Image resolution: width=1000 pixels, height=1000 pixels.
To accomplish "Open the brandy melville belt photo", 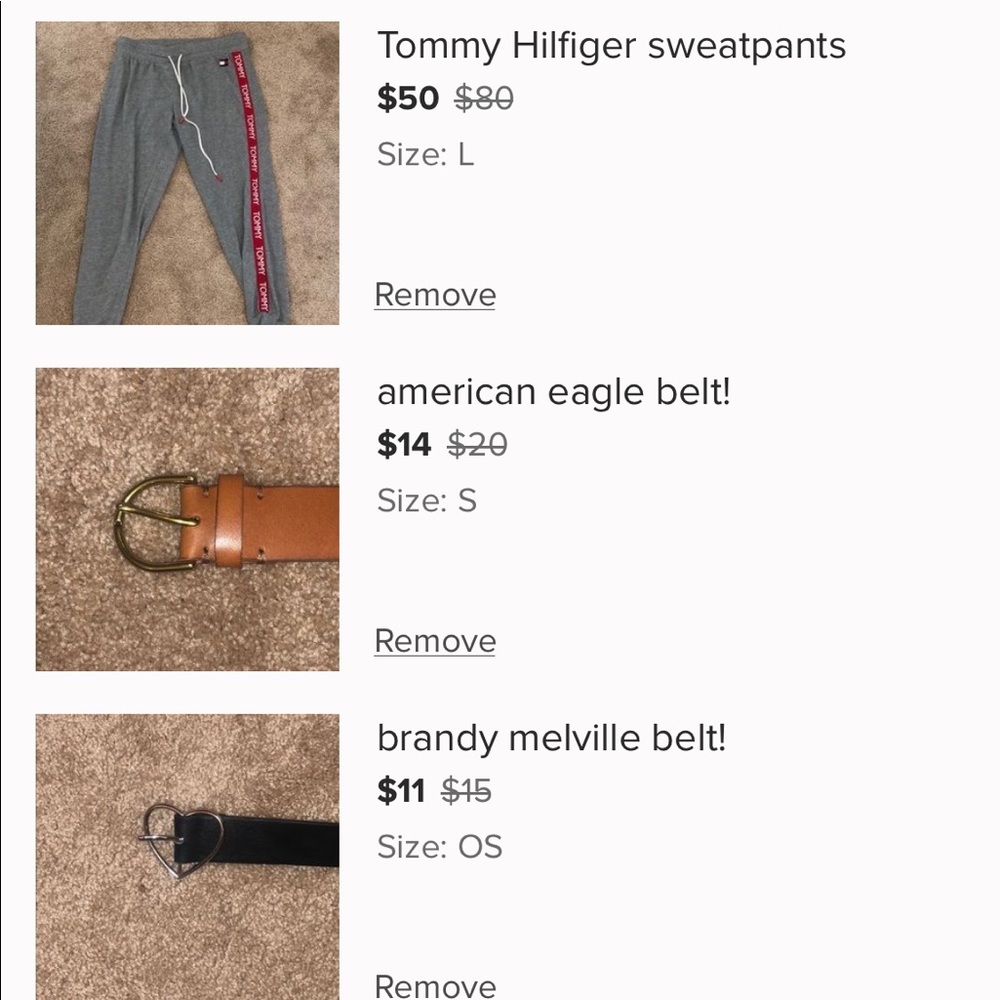I will pos(187,857).
